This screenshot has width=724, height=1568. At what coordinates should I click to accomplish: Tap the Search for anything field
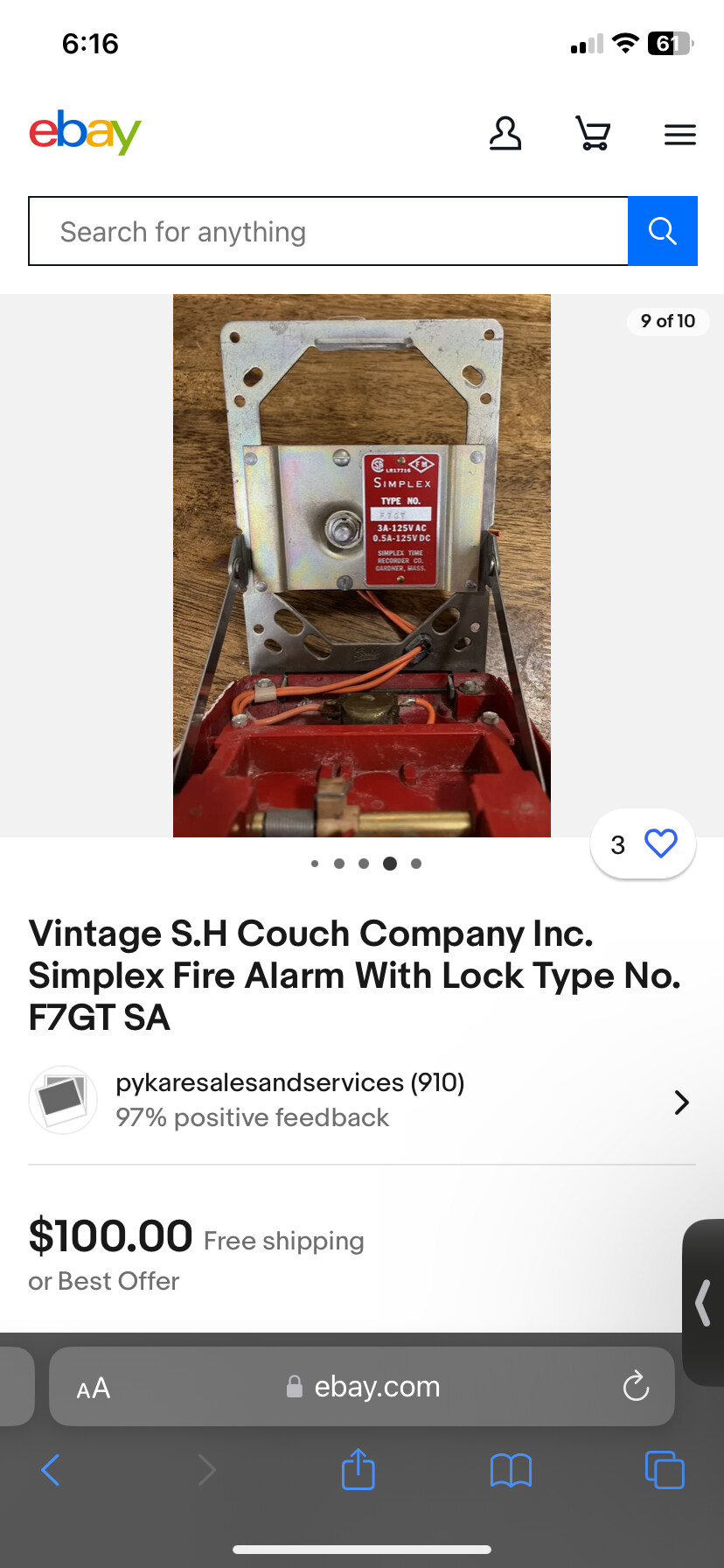(x=328, y=232)
